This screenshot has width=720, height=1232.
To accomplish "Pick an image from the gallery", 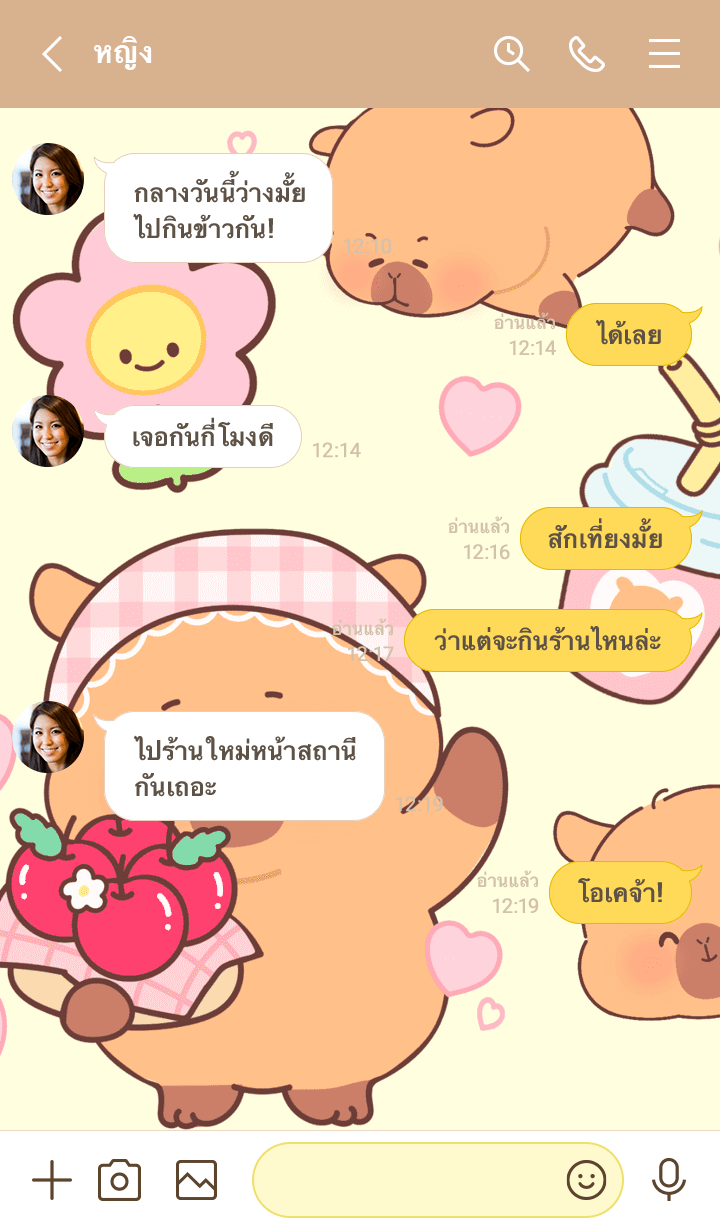I will click(196, 1181).
